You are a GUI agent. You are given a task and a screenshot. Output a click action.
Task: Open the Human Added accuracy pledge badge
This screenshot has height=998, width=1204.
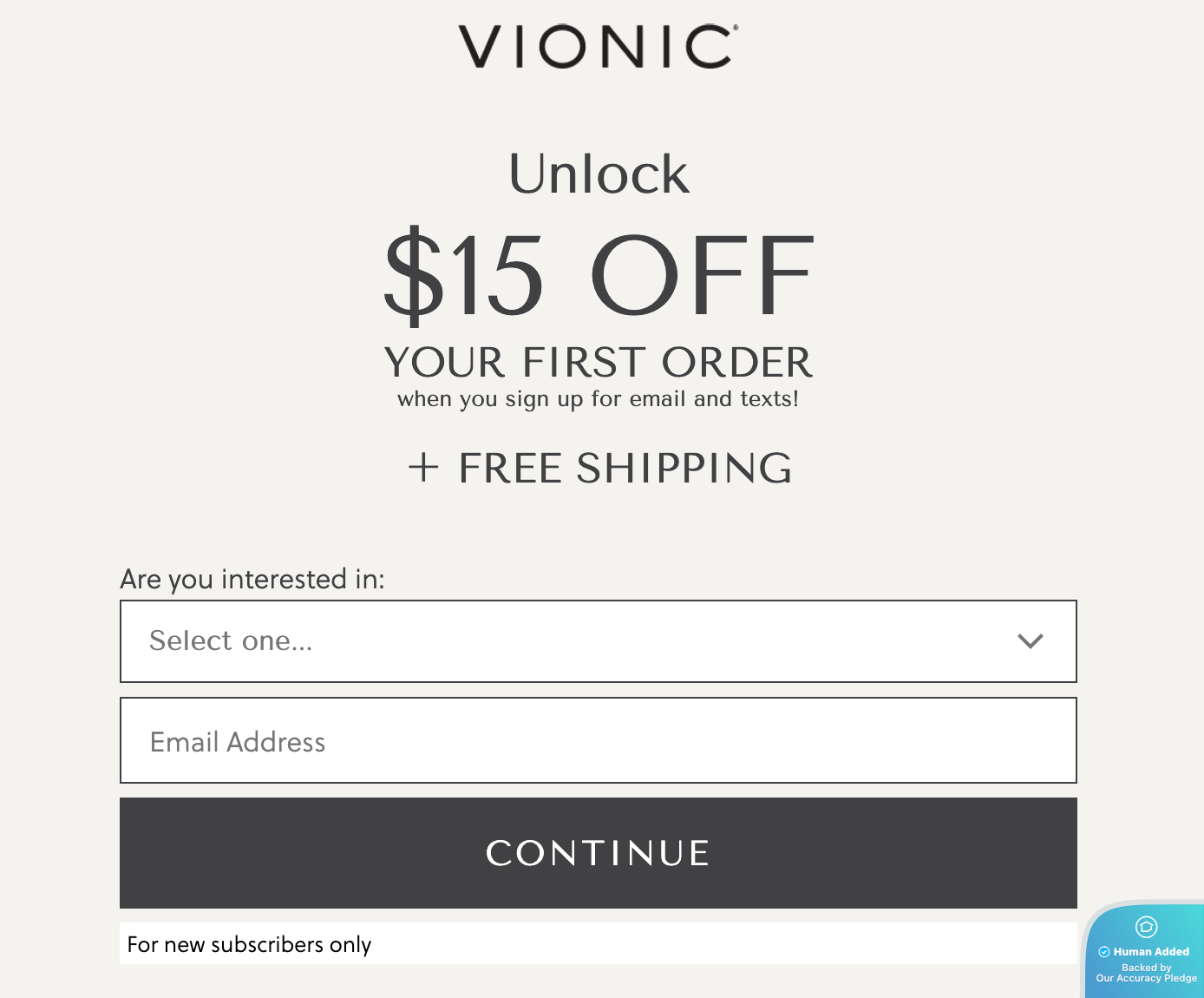[x=1145, y=951]
